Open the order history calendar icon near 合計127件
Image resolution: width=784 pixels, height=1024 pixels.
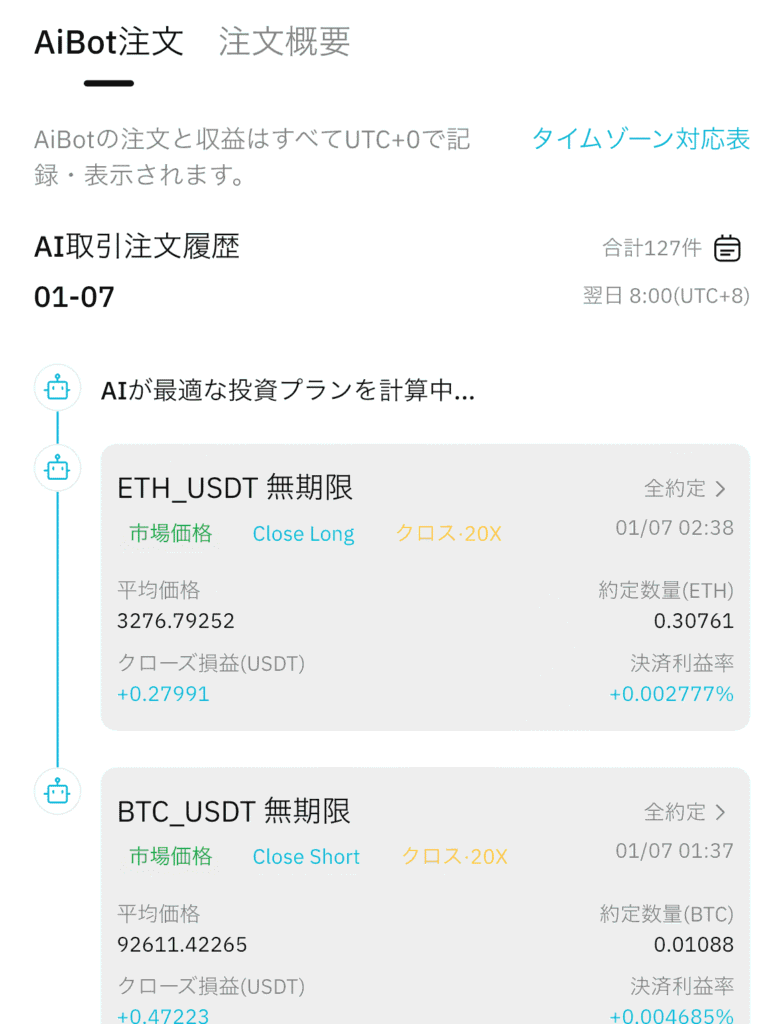click(727, 247)
